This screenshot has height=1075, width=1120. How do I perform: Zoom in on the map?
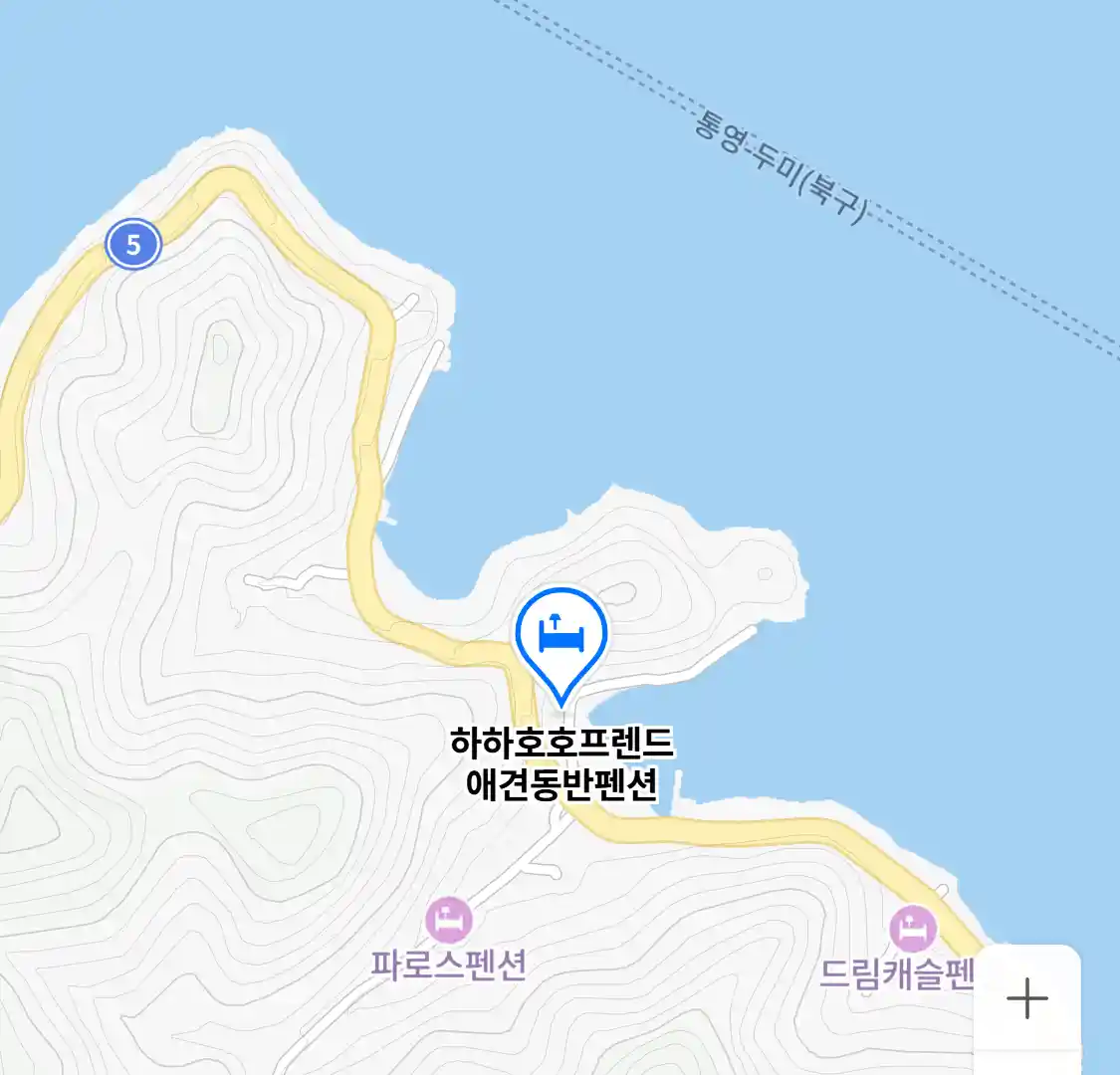1026,997
